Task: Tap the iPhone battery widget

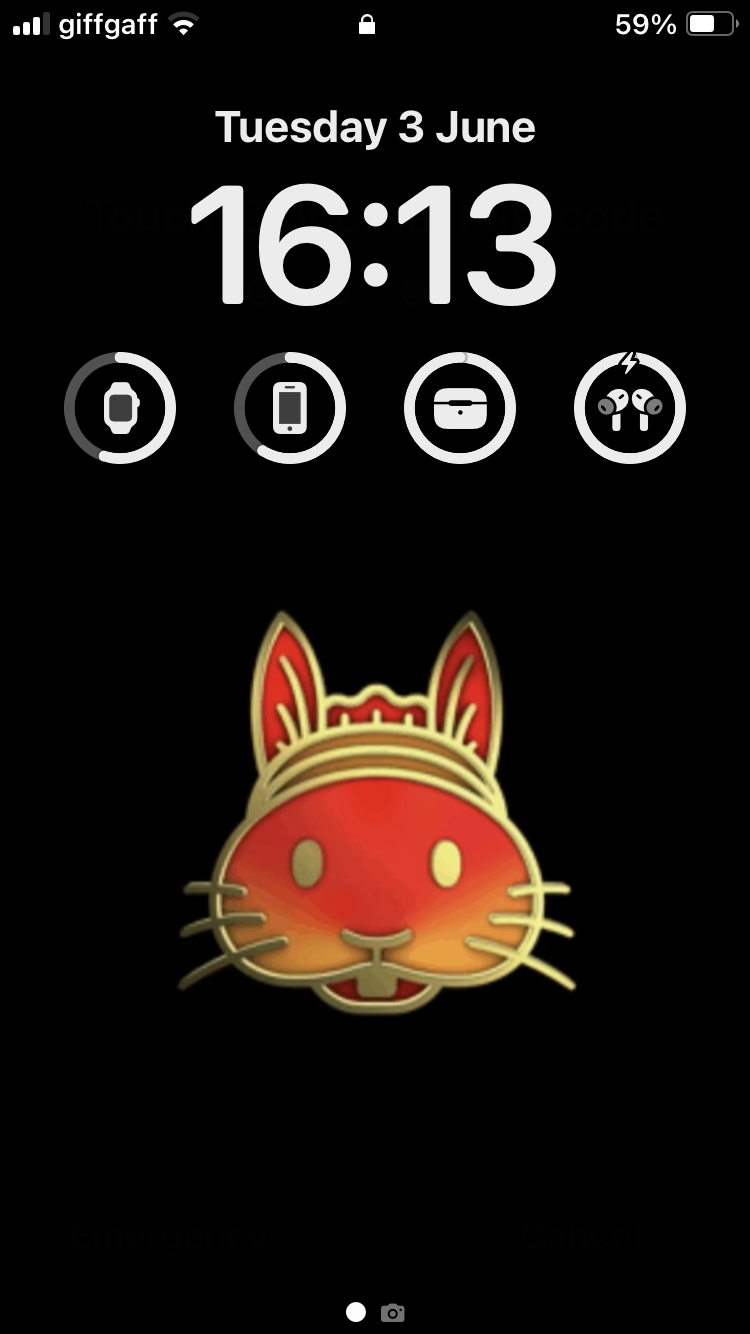Action: pyautogui.click(x=290, y=408)
